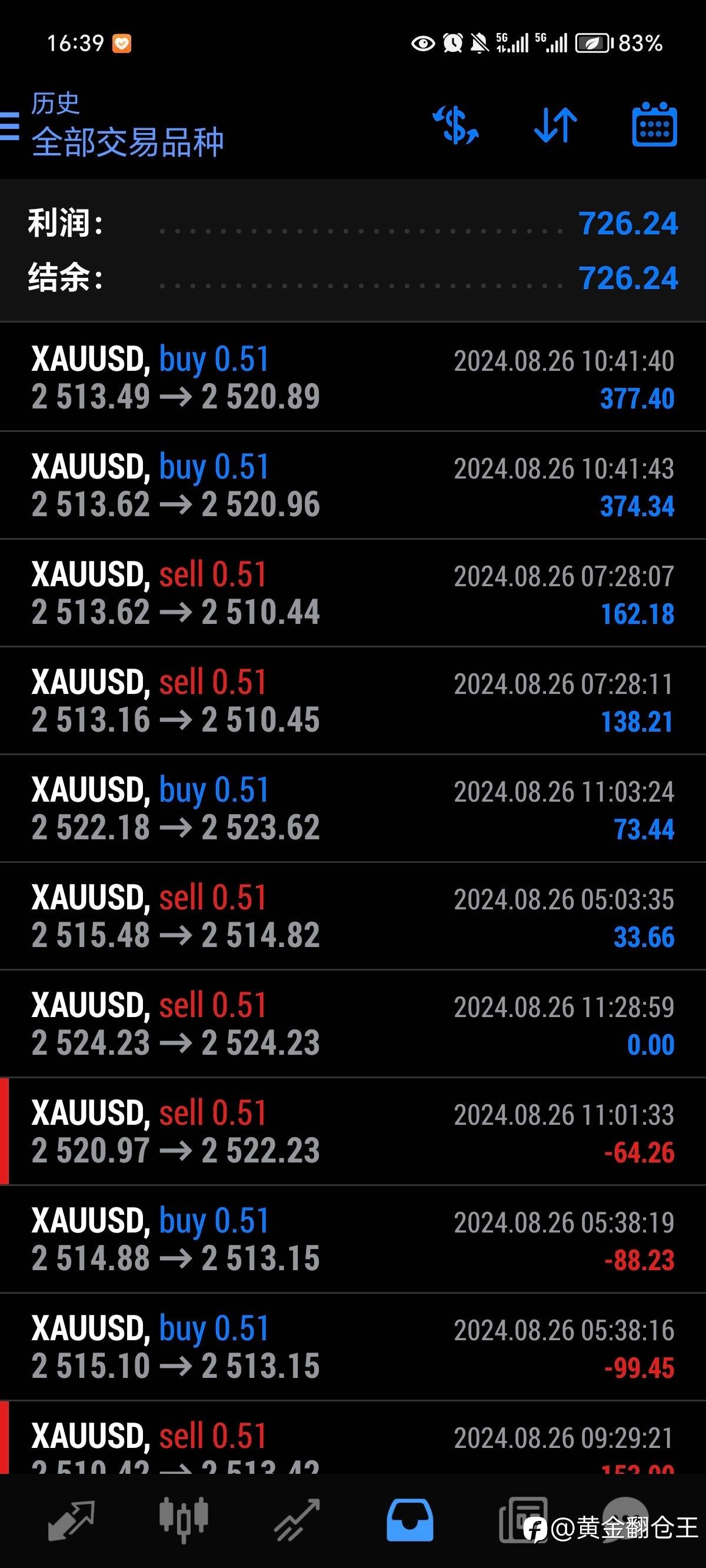The width and height of the screenshot is (706, 1568).
Task: Open the hamburger drawer menu
Action: [x=9, y=126]
